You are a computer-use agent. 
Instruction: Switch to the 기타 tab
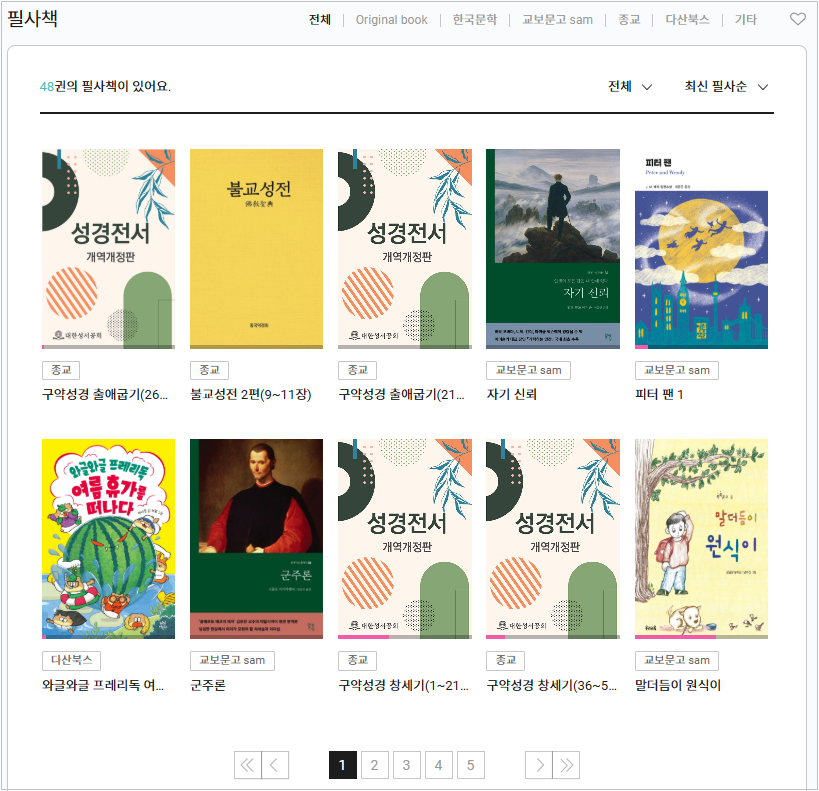pos(746,20)
